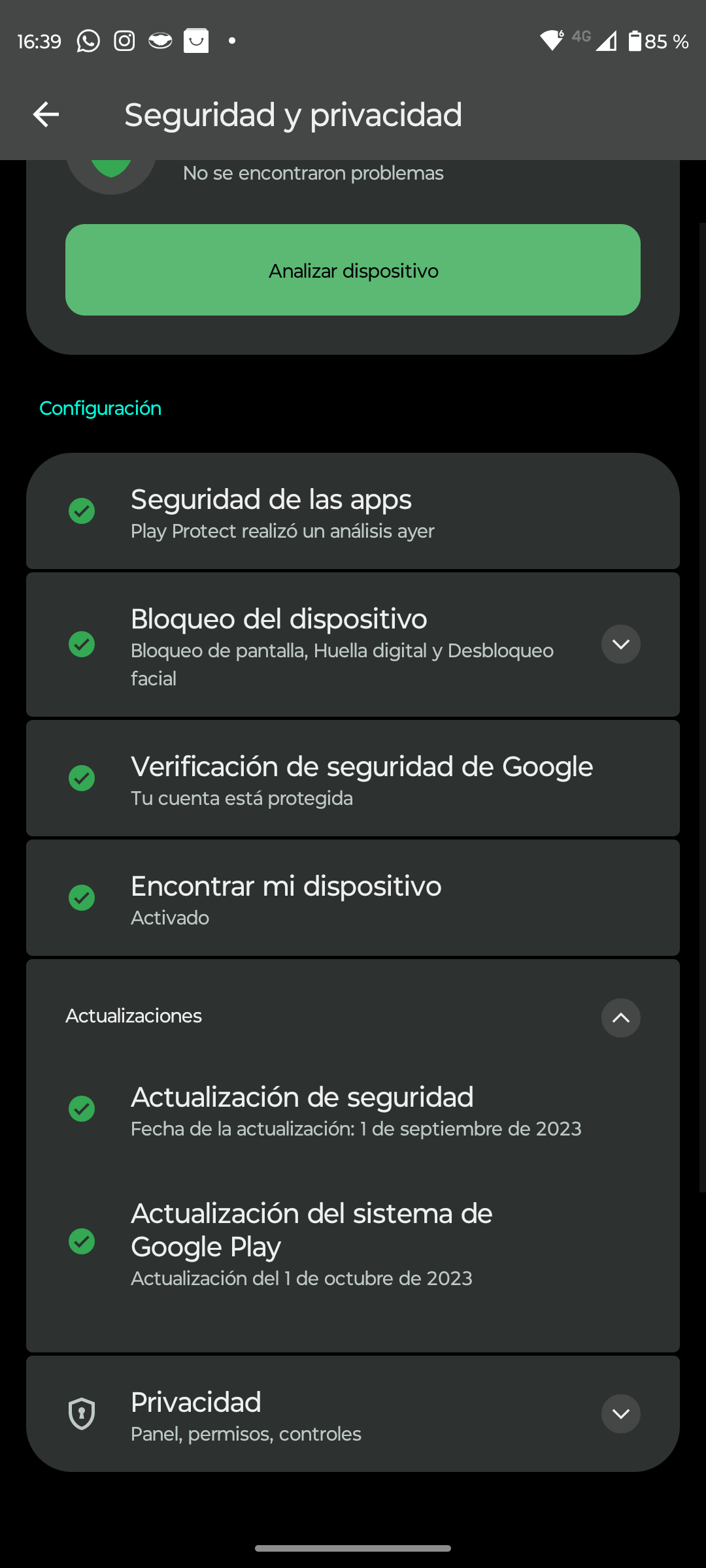
Task: Open Seguridad de las apps
Action: (353, 512)
